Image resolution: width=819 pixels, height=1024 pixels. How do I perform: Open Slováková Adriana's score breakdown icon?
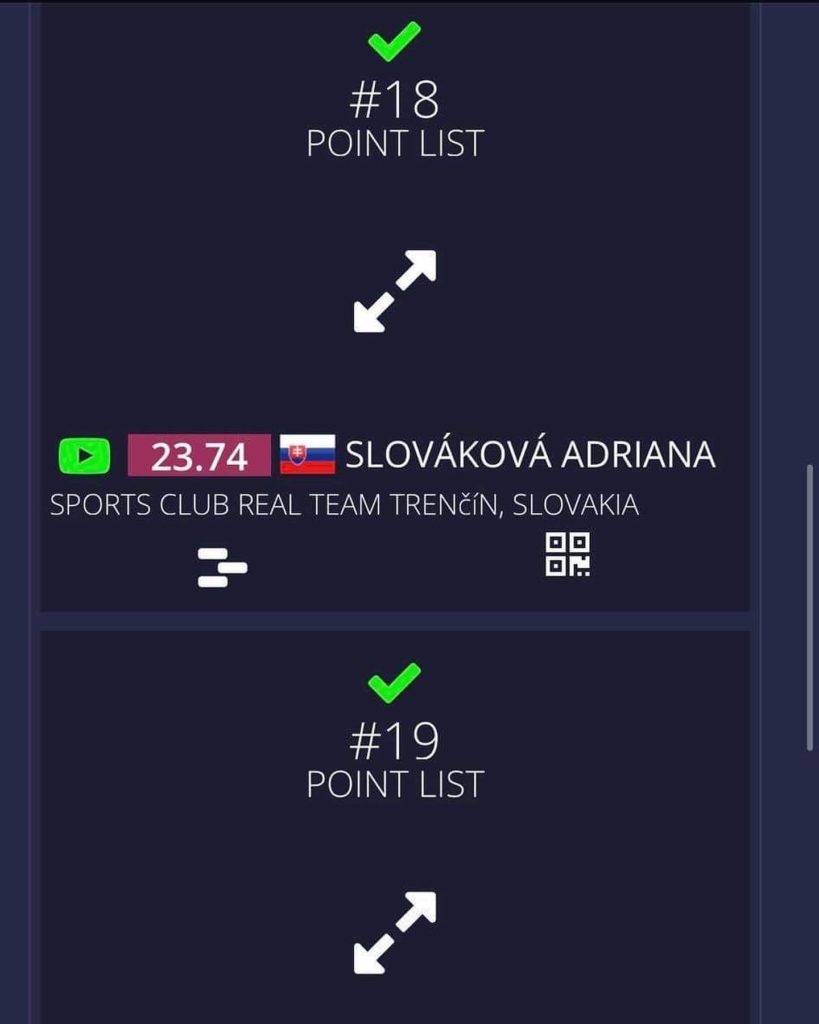222,568
